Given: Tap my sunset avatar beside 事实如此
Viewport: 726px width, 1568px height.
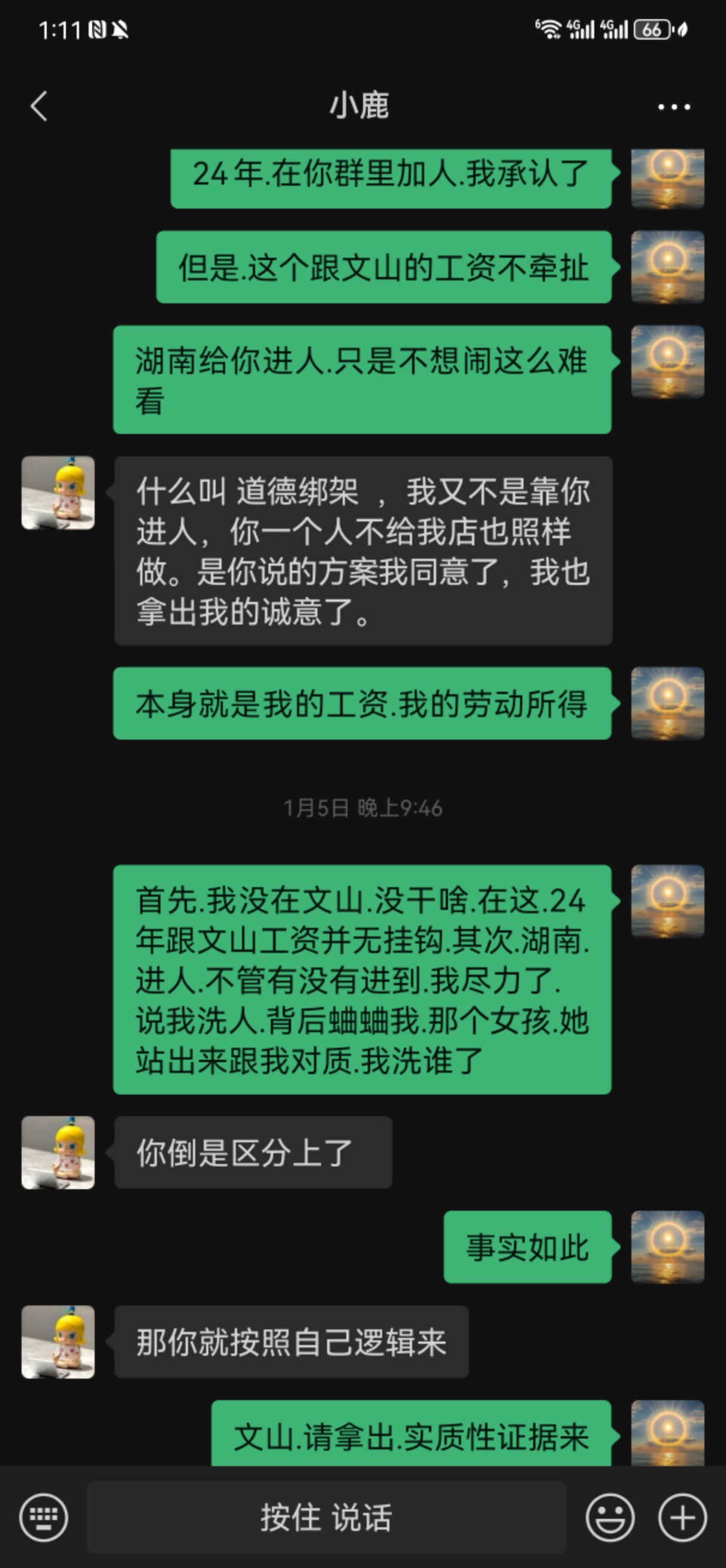Looking at the screenshot, I should 667,1247.
